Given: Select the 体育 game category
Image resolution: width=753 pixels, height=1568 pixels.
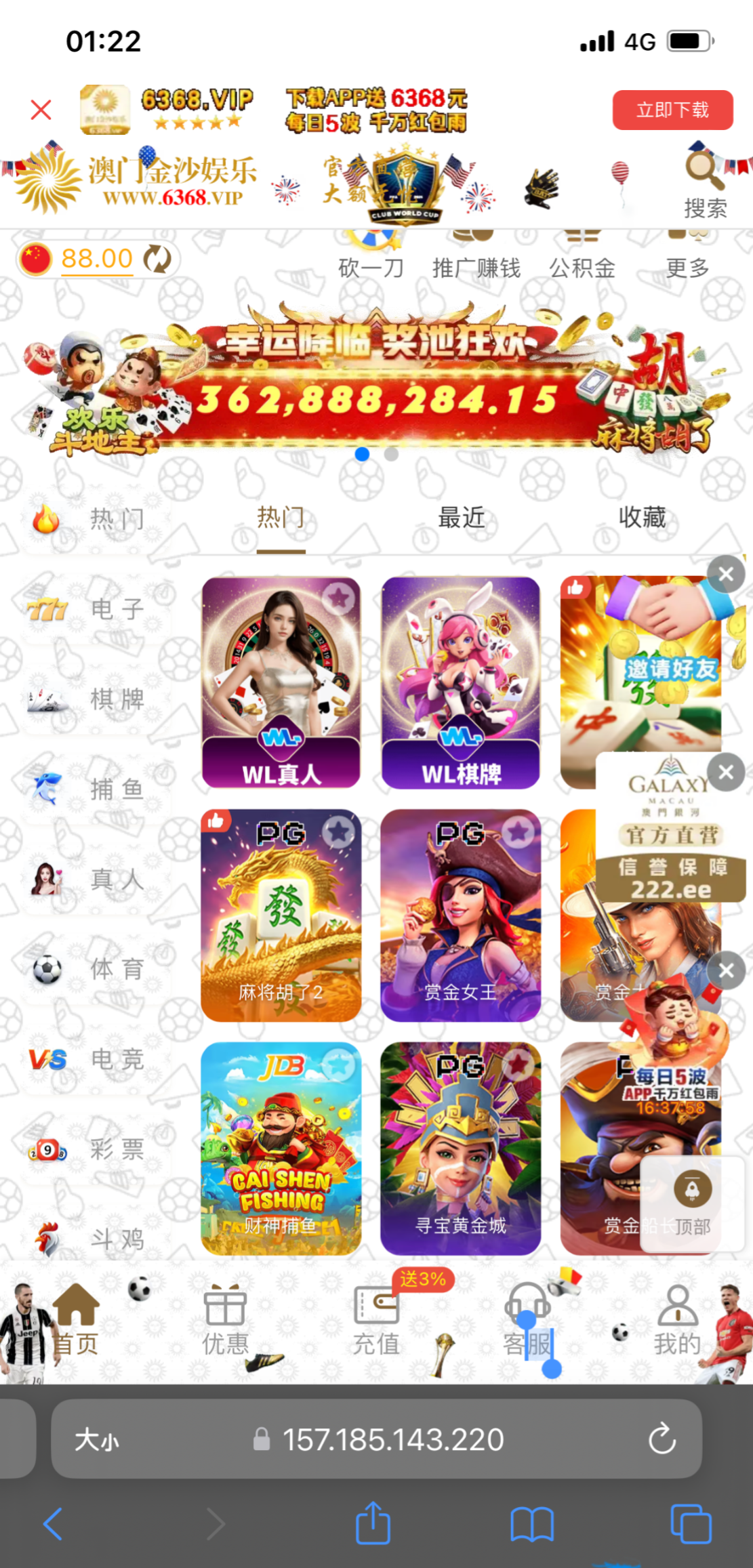Looking at the screenshot, I should [x=95, y=969].
